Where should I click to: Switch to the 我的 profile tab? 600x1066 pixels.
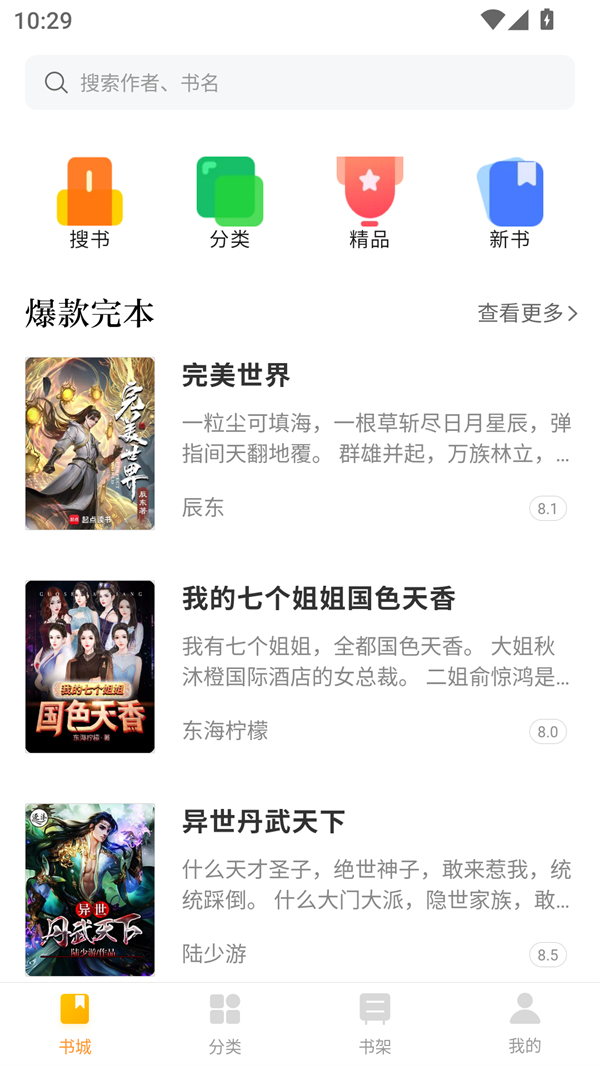pos(525,1024)
